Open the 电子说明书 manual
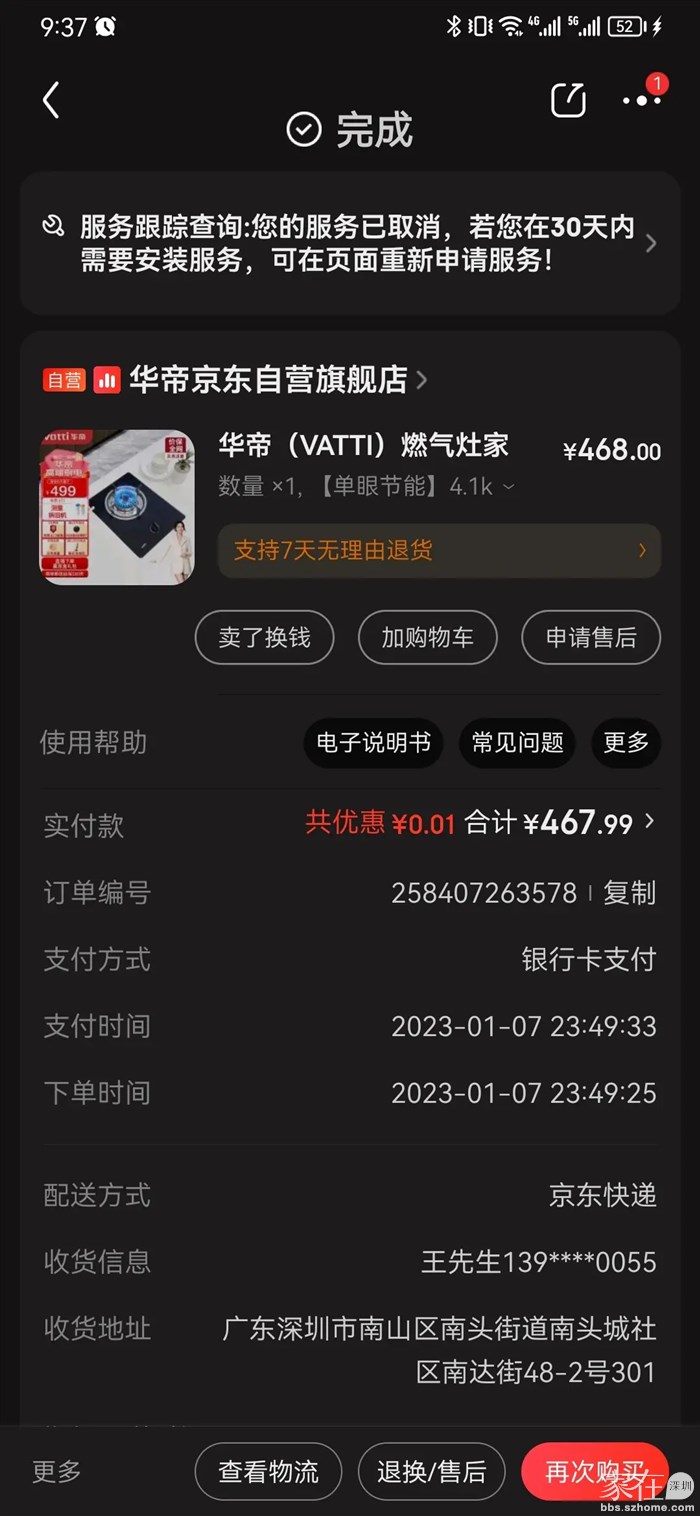700x1516 pixels. (x=373, y=743)
